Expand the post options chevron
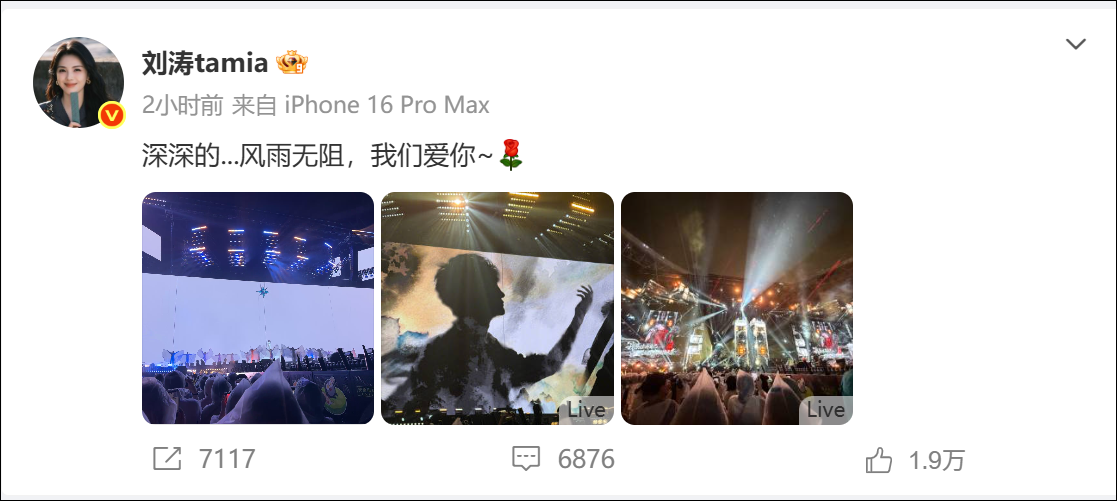Image resolution: width=1117 pixels, height=501 pixels. (1075, 44)
